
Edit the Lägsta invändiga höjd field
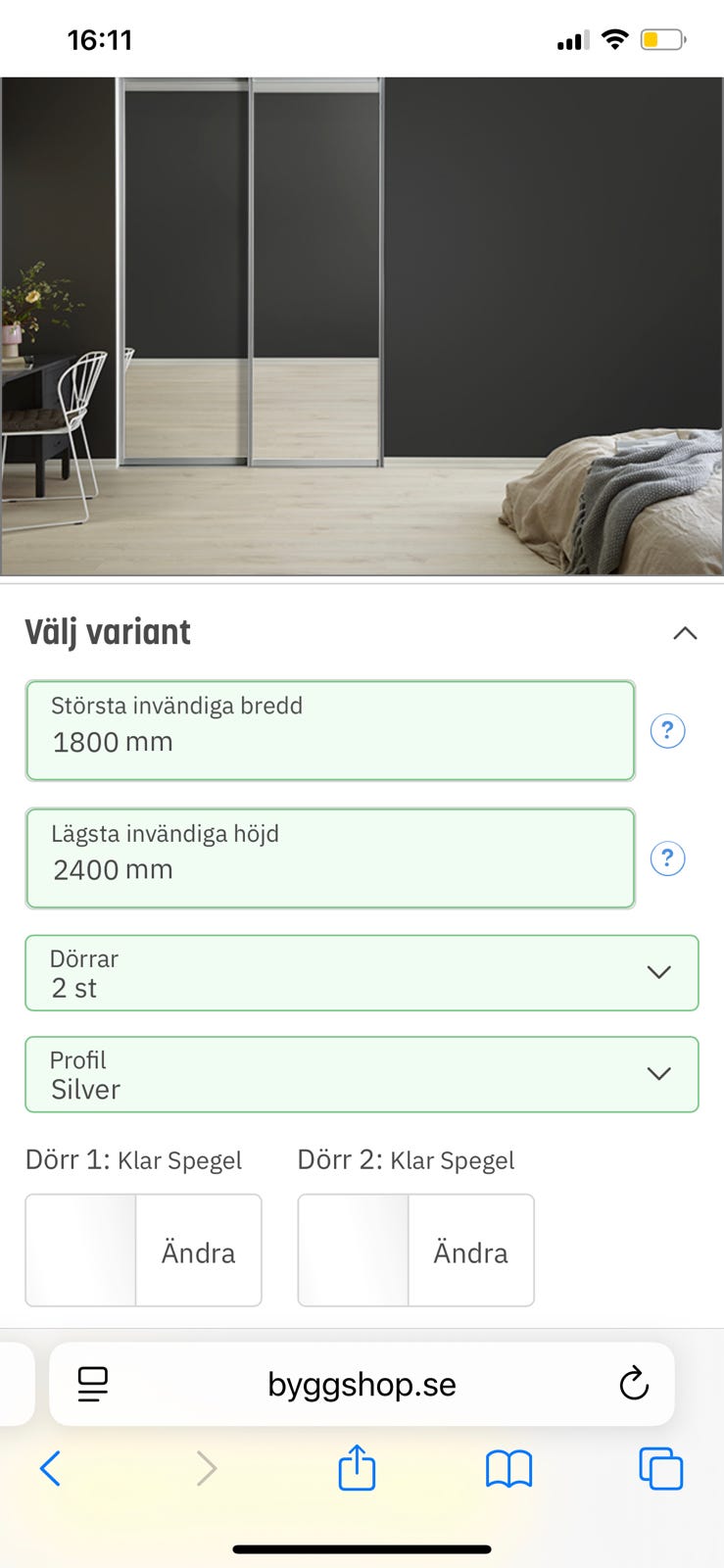329,858
